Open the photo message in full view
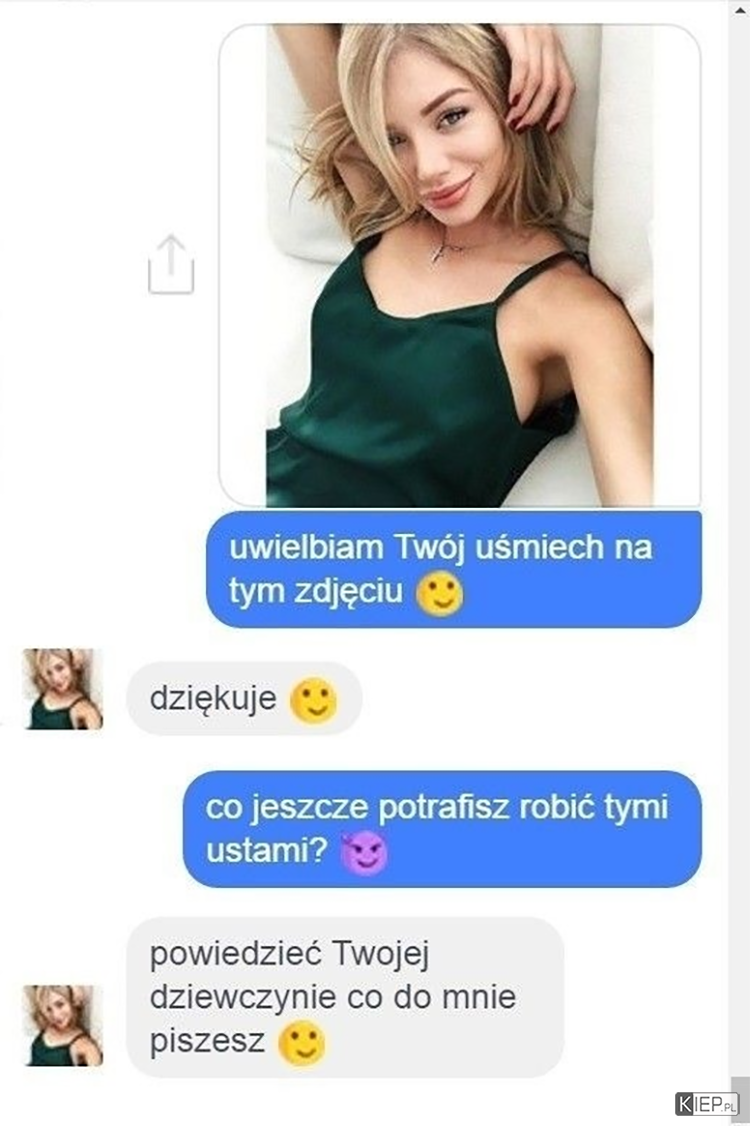Viewport: 750px width, 1126px height. [x=459, y=265]
